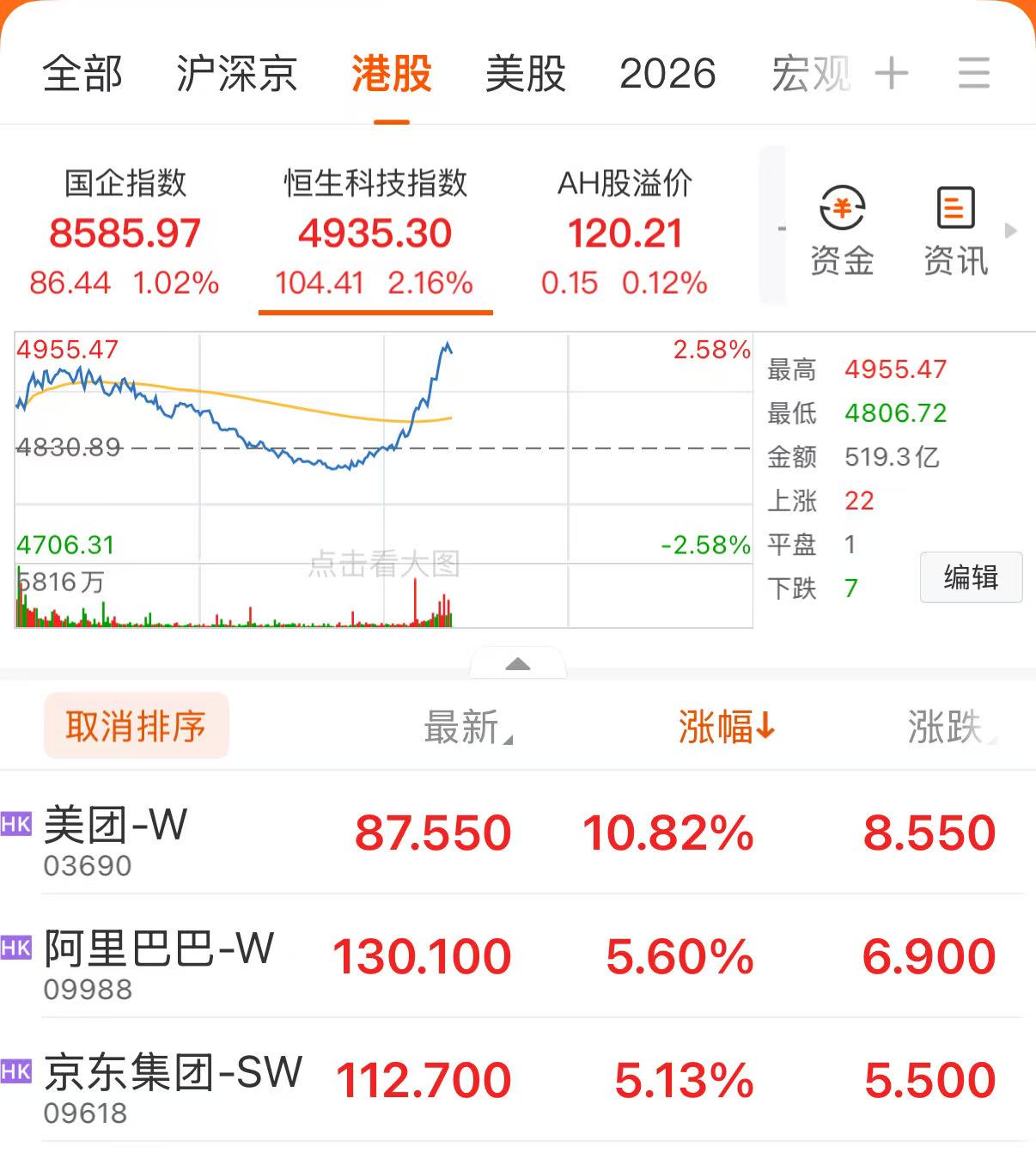Open the 资讯 shortcut
This screenshot has width=1036, height=1159.
955,230
